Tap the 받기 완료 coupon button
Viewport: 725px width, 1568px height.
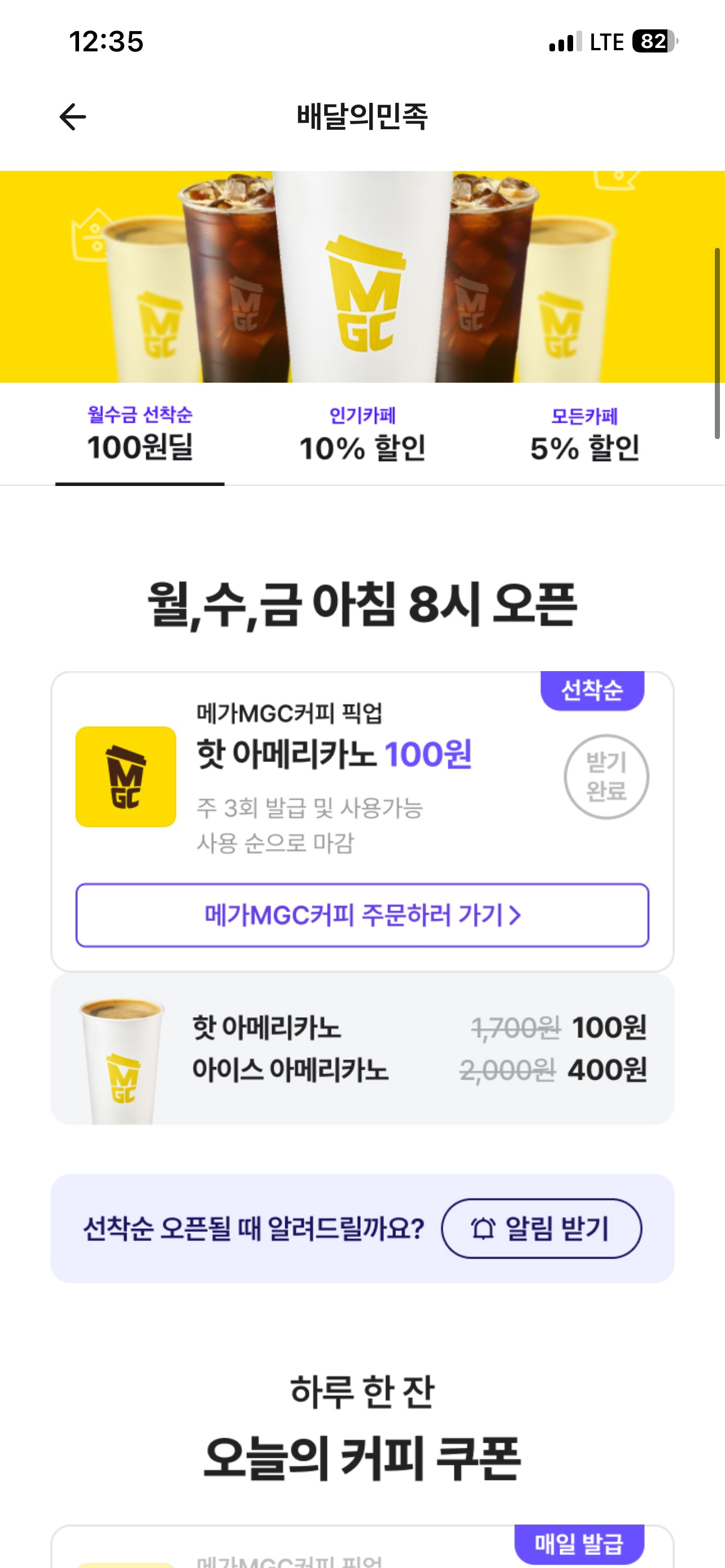pos(606,777)
